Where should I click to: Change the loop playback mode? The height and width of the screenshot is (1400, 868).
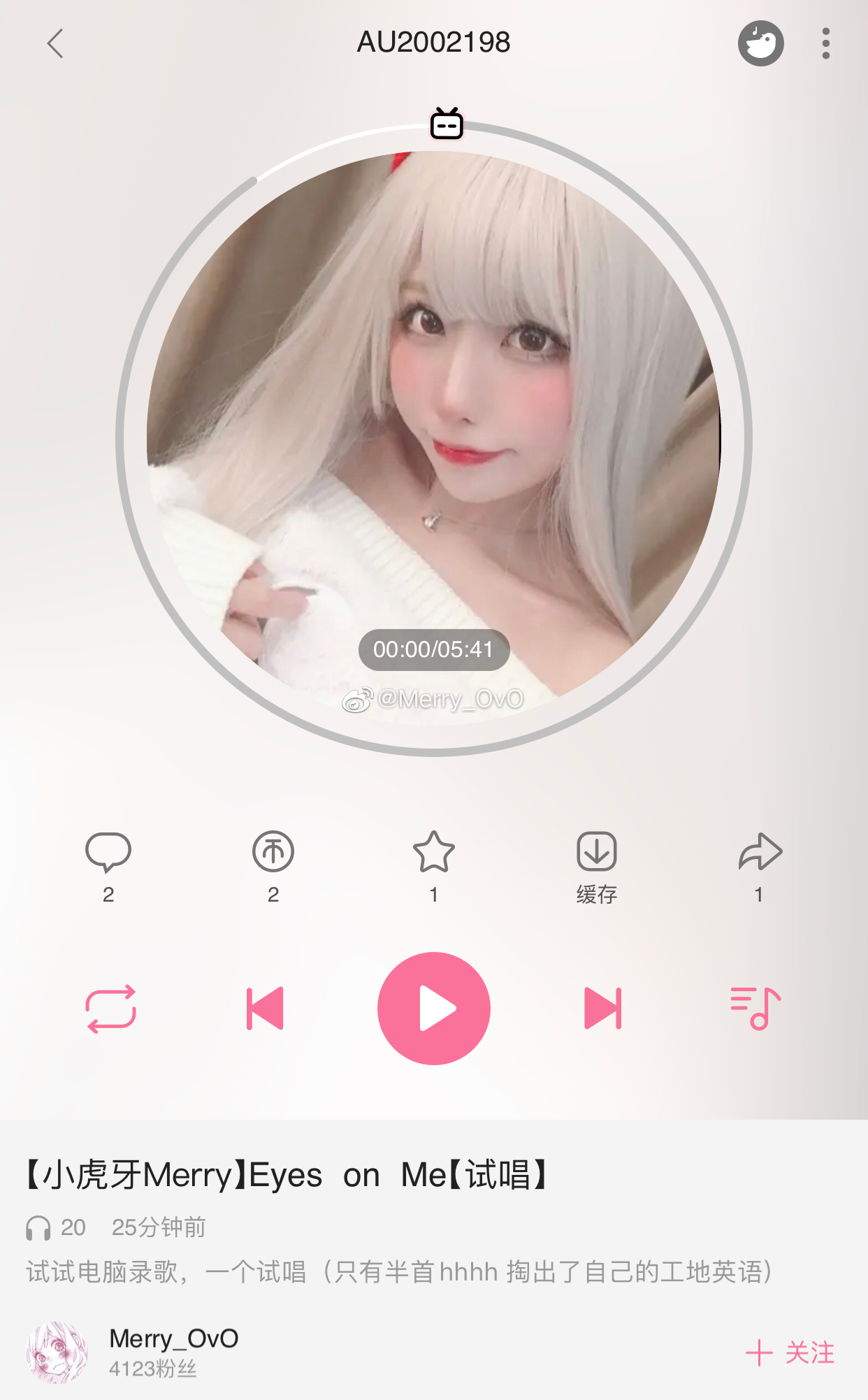click(x=110, y=1009)
